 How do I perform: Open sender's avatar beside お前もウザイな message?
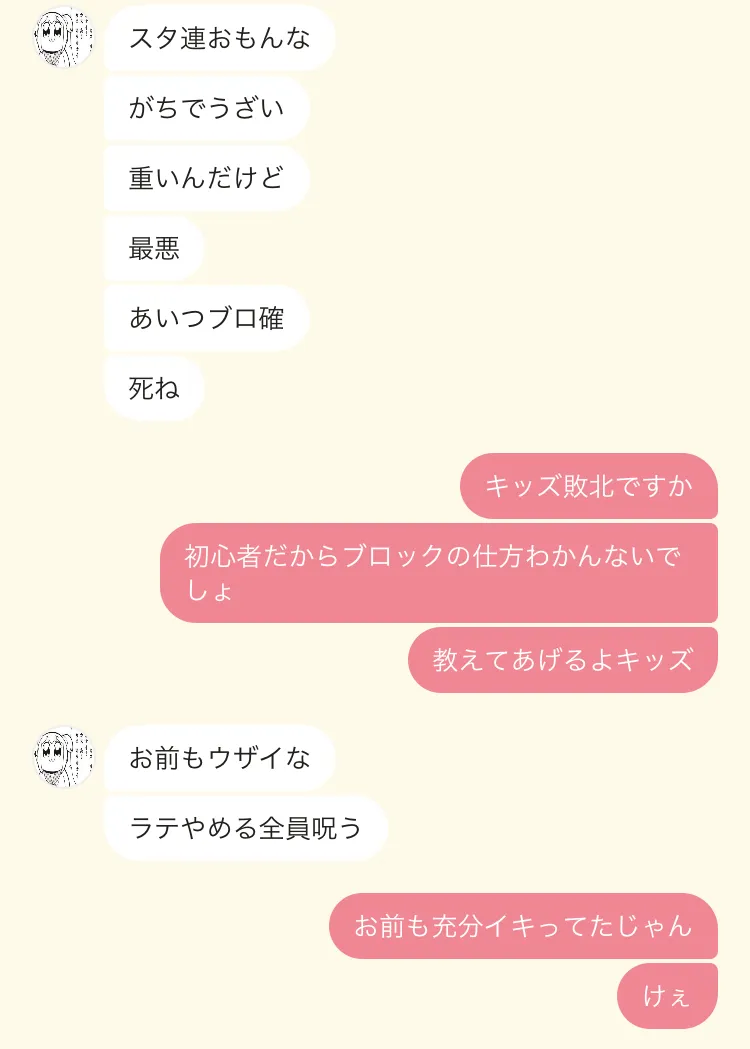pos(63,757)
